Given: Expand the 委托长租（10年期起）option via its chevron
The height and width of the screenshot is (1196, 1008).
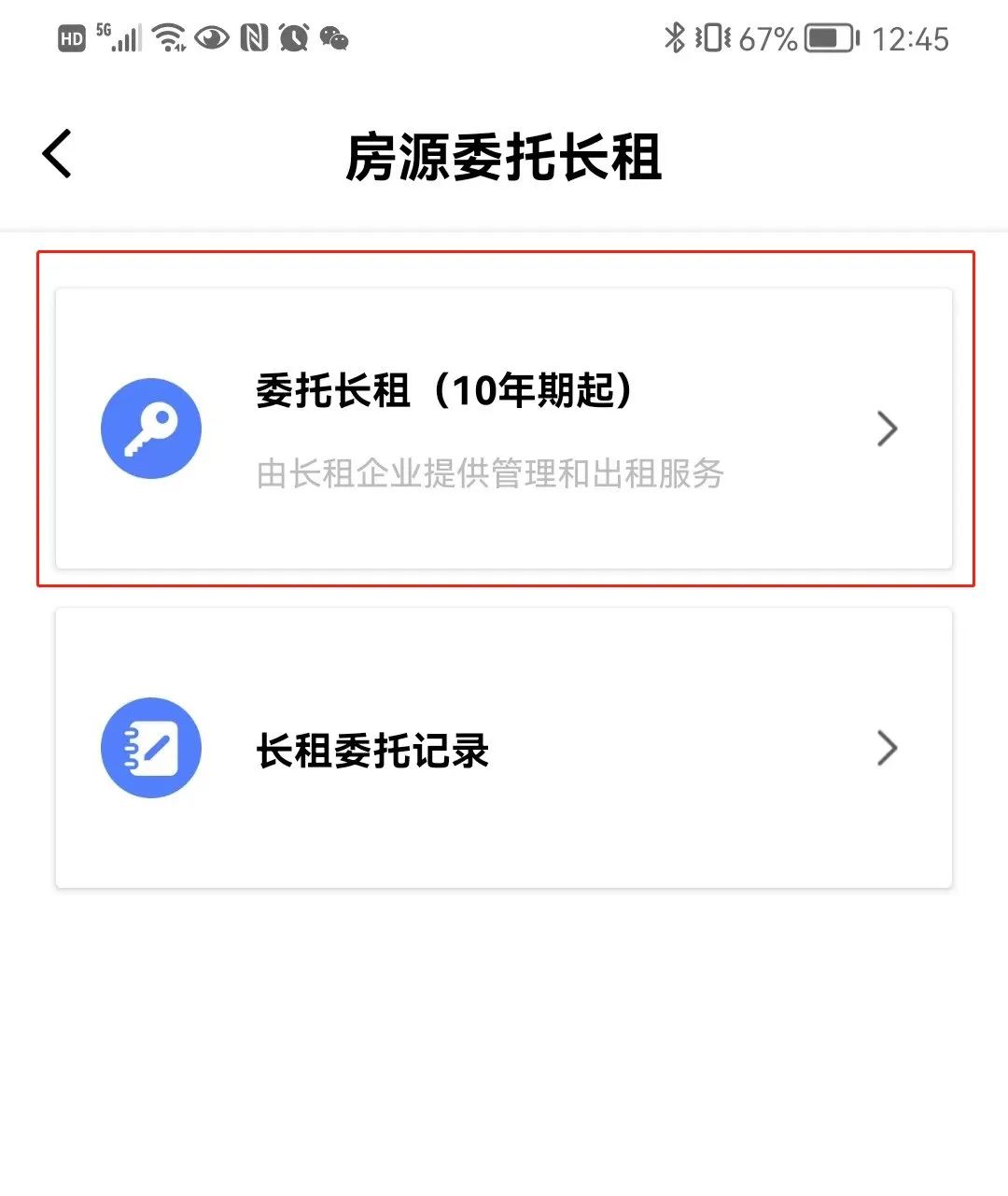Looking at the screenshot, I should 887,428.
